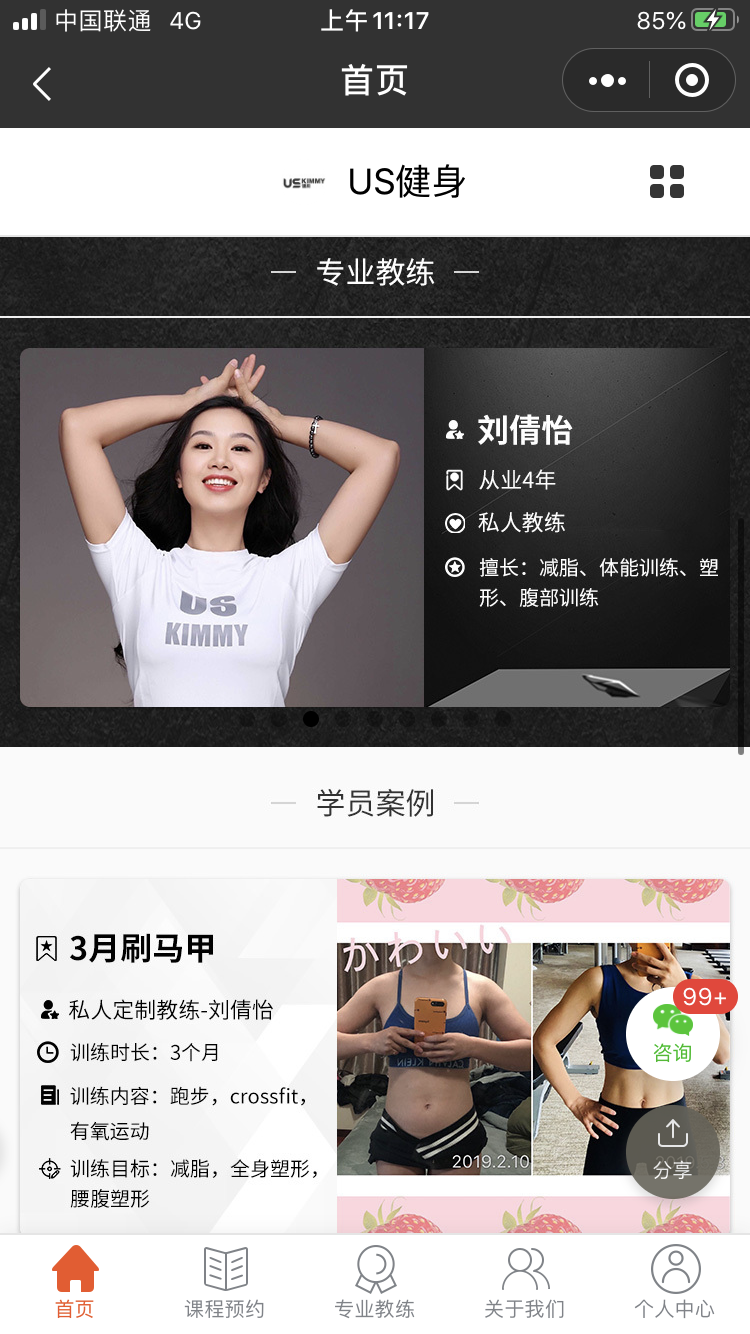
Task: Go back using the top-left arrow
Action: tap(42, 83)
